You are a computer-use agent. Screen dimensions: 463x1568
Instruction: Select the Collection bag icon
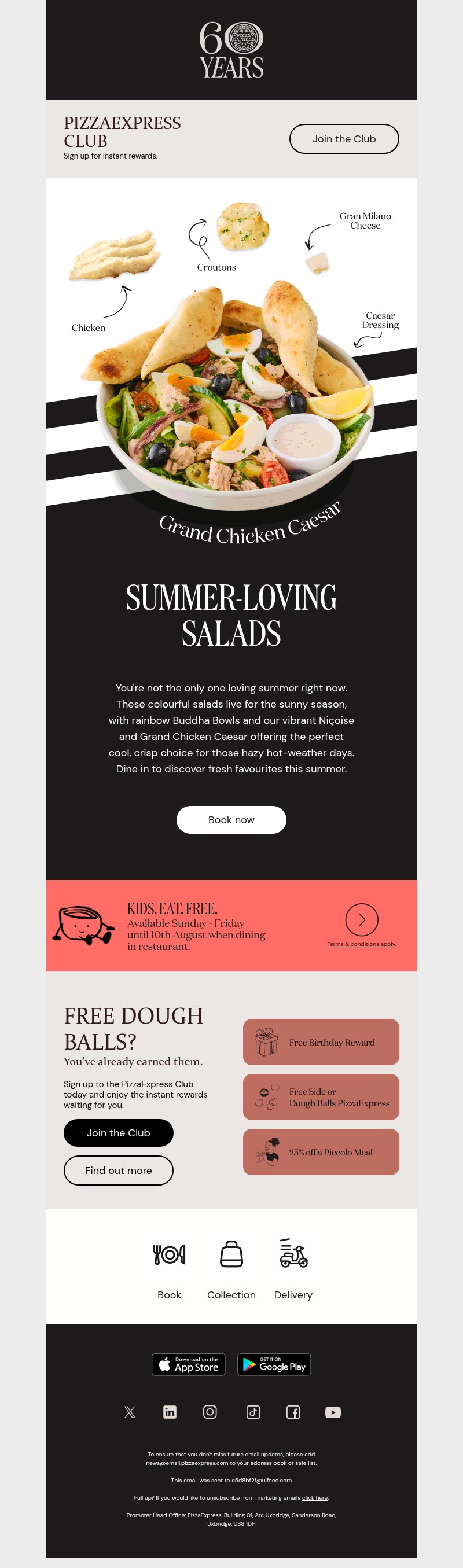(231, 1254)
